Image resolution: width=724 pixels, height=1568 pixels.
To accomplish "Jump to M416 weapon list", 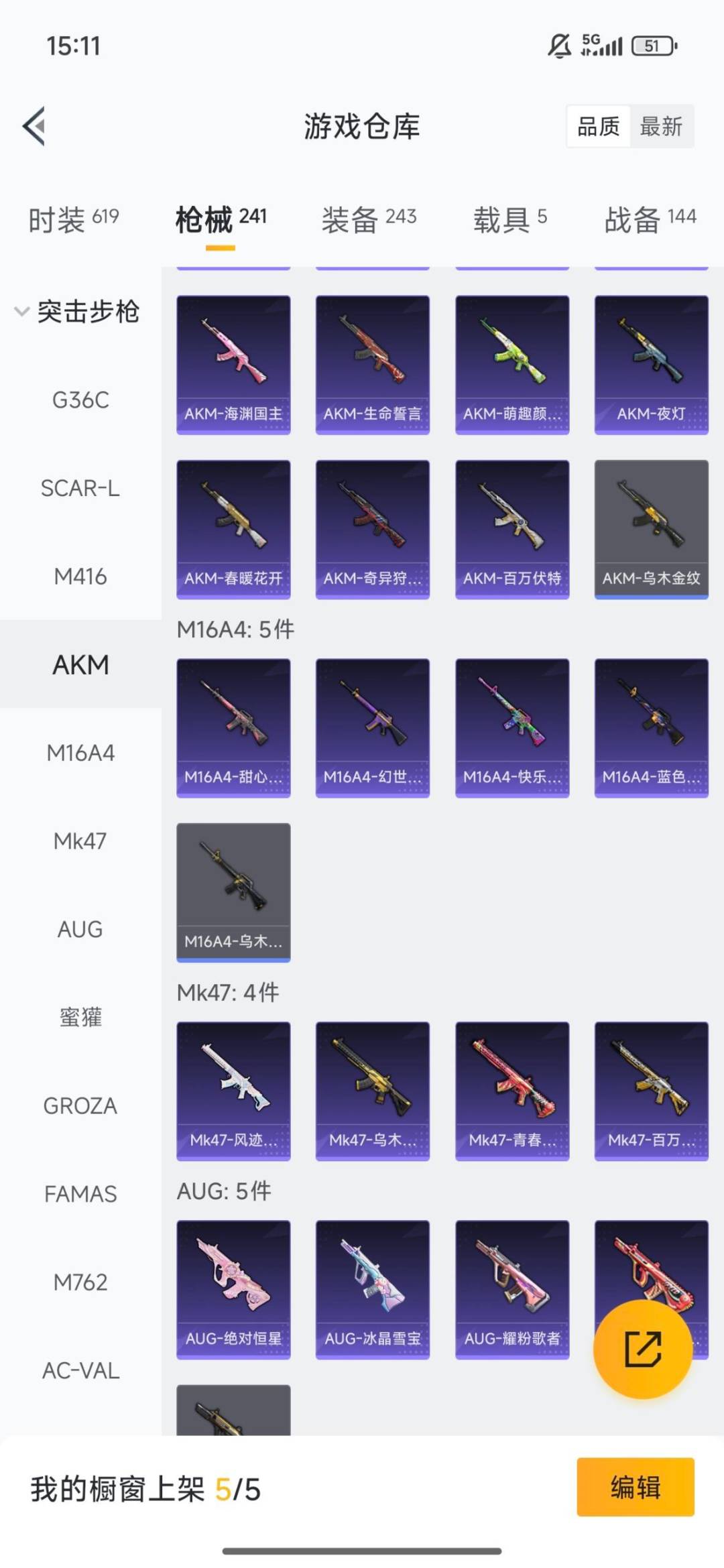I will coord(80,577).
